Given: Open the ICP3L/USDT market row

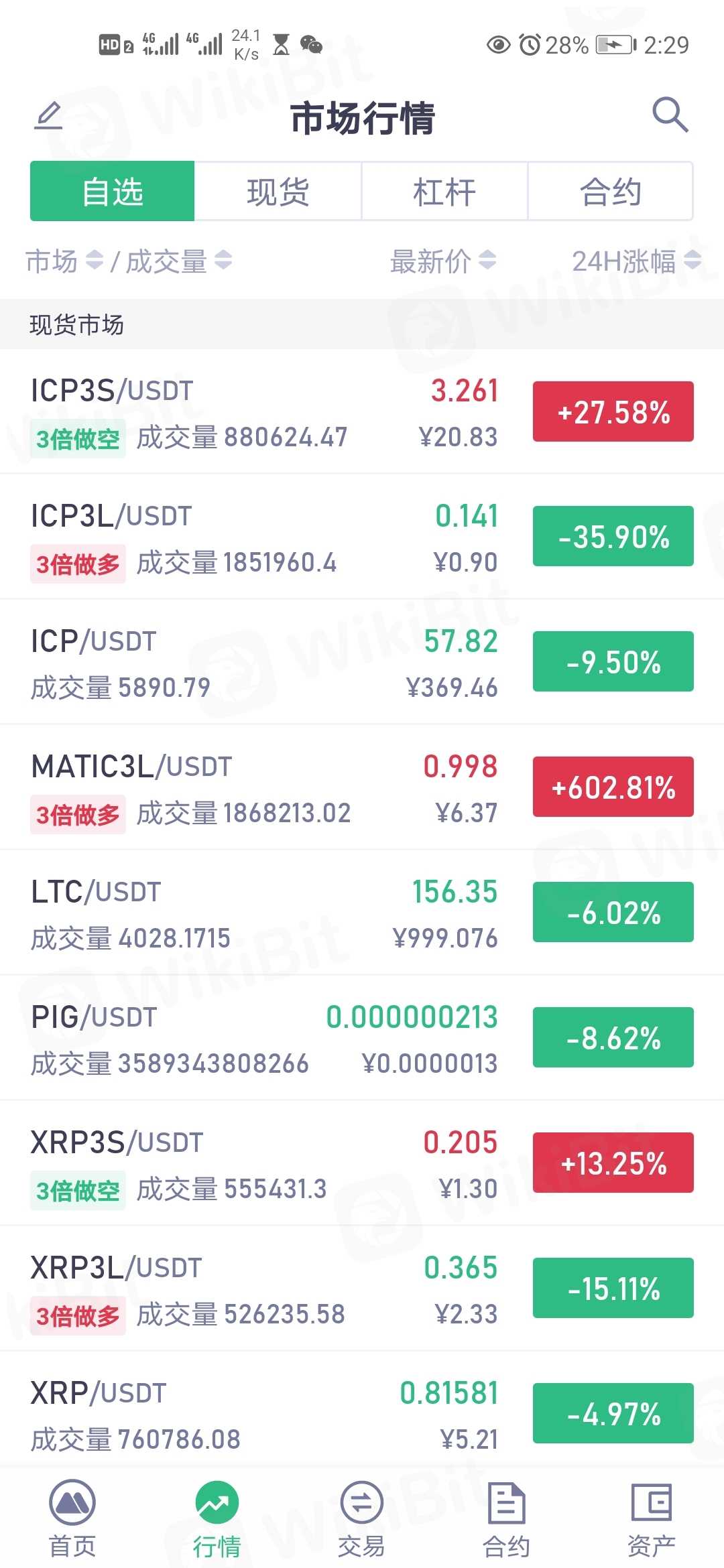Looking at the screenshot, I should coord(268,537).
